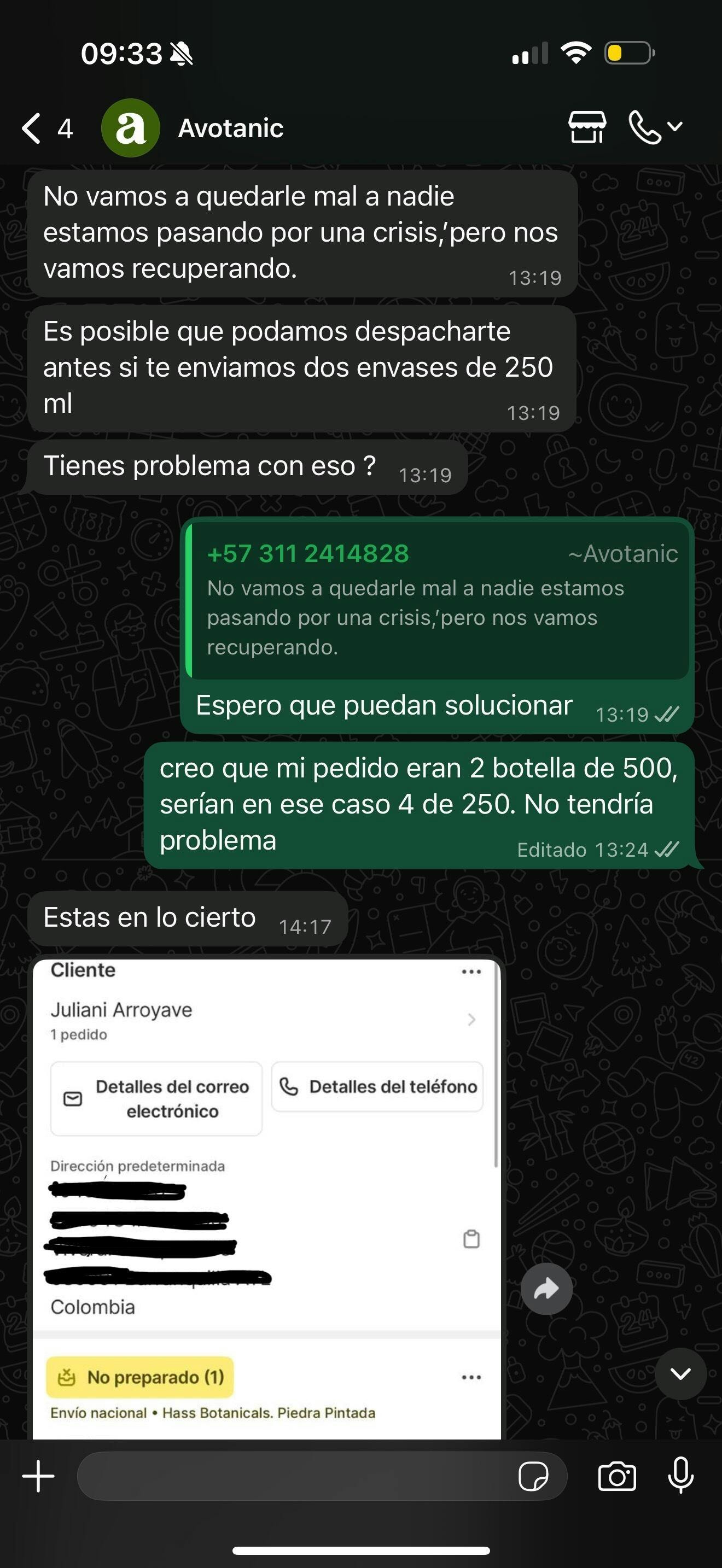Focus the message text field
This screenshot has height=1568, width=722.
(292, 1476)
